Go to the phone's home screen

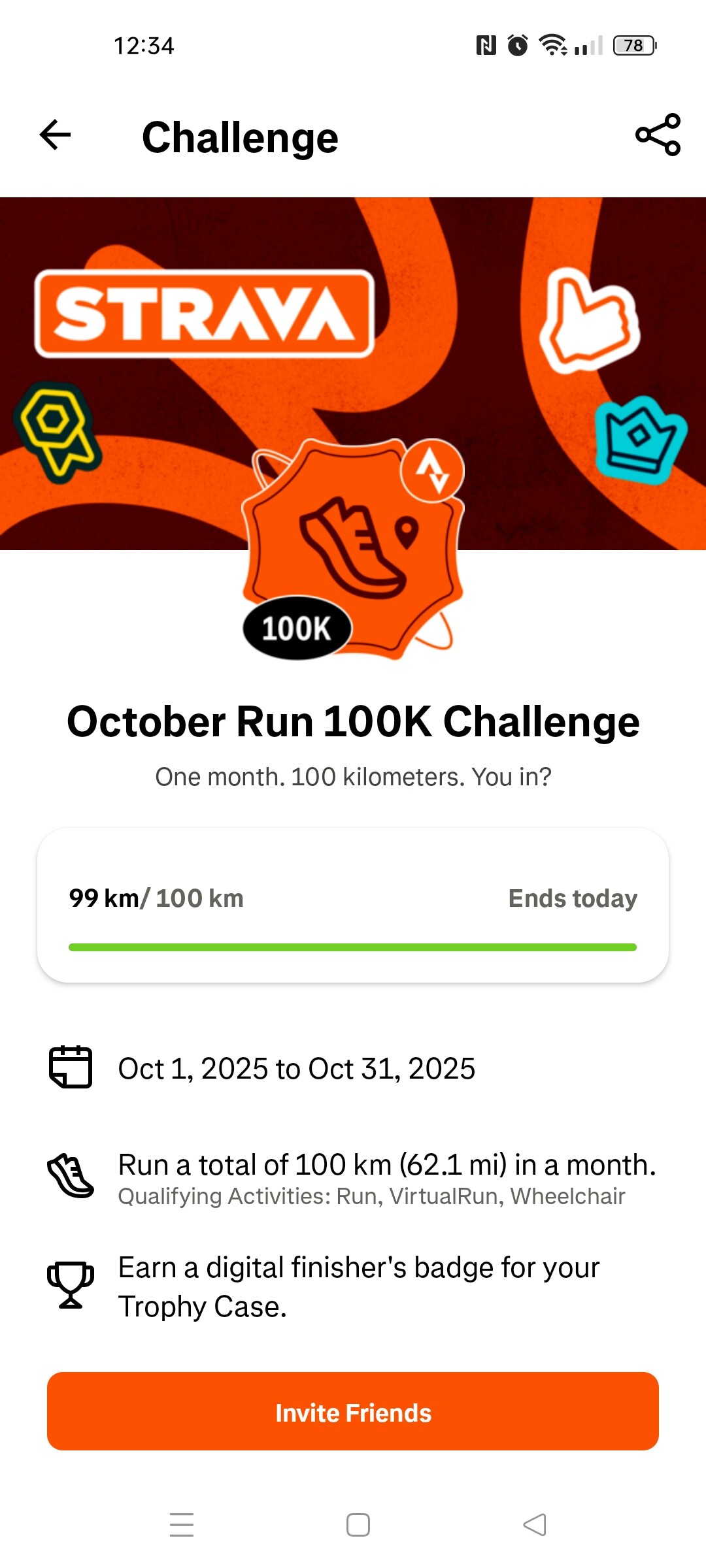coord(358,1525)
